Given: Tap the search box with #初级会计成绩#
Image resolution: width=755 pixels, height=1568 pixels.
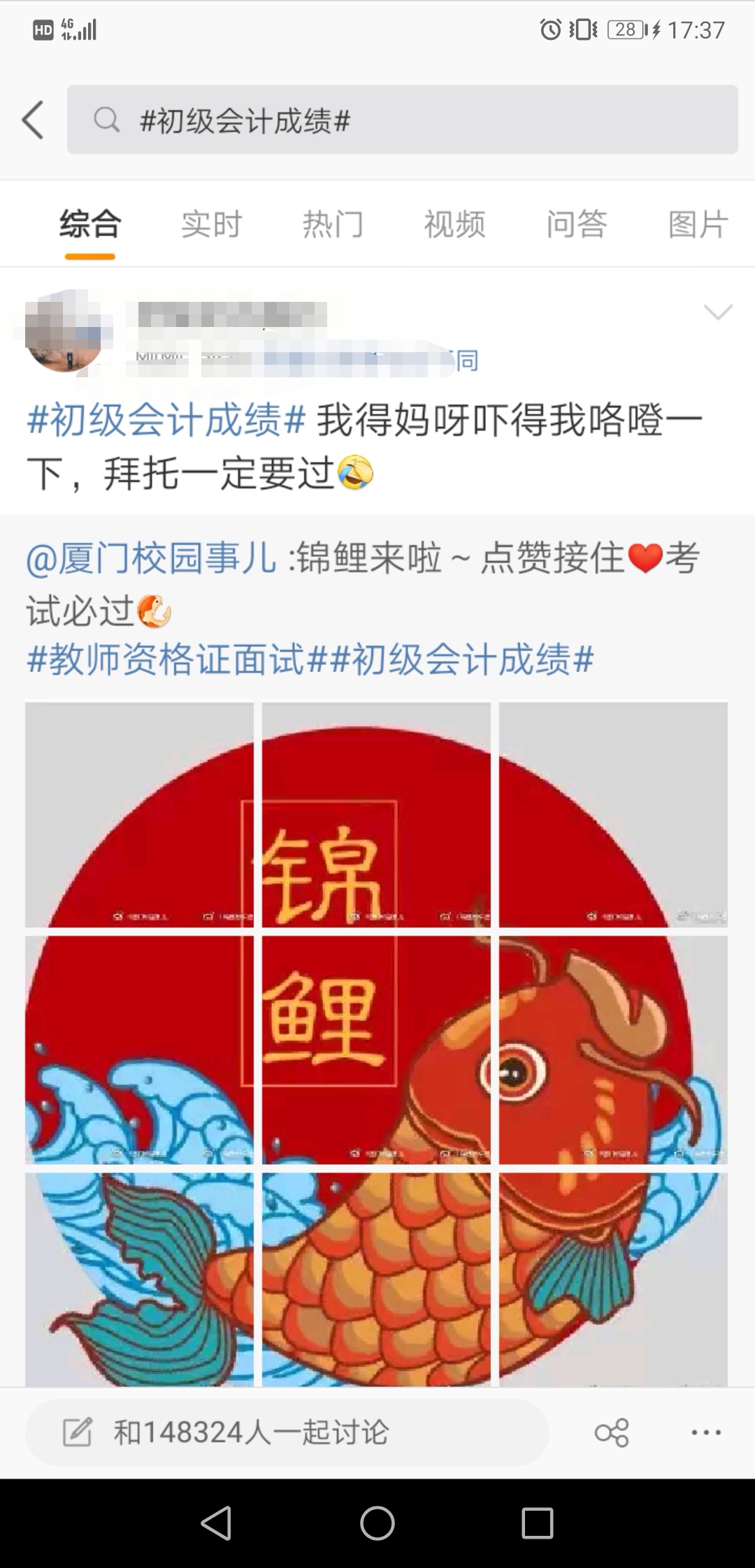Looking at the screenshot, I should [402, 120].
